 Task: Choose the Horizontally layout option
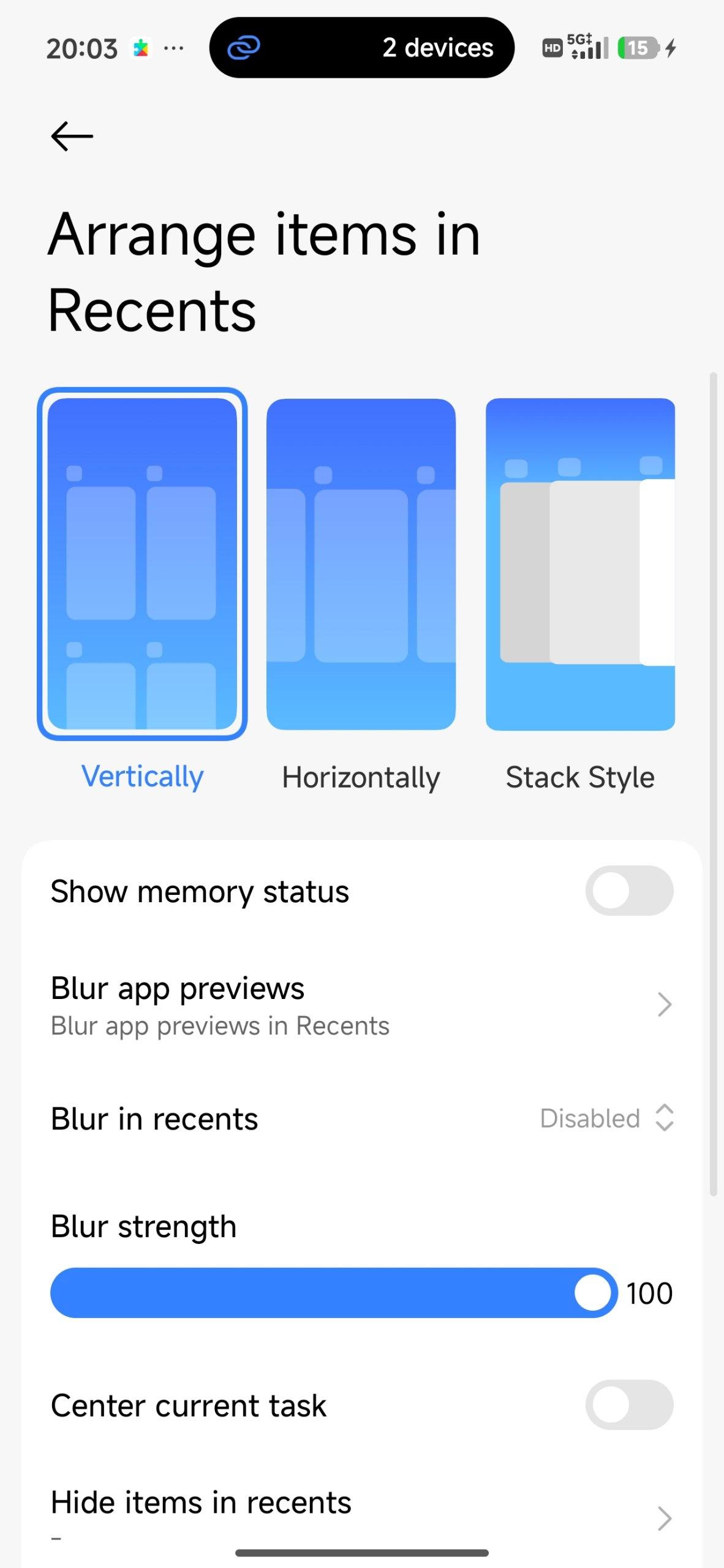[361, 563]
